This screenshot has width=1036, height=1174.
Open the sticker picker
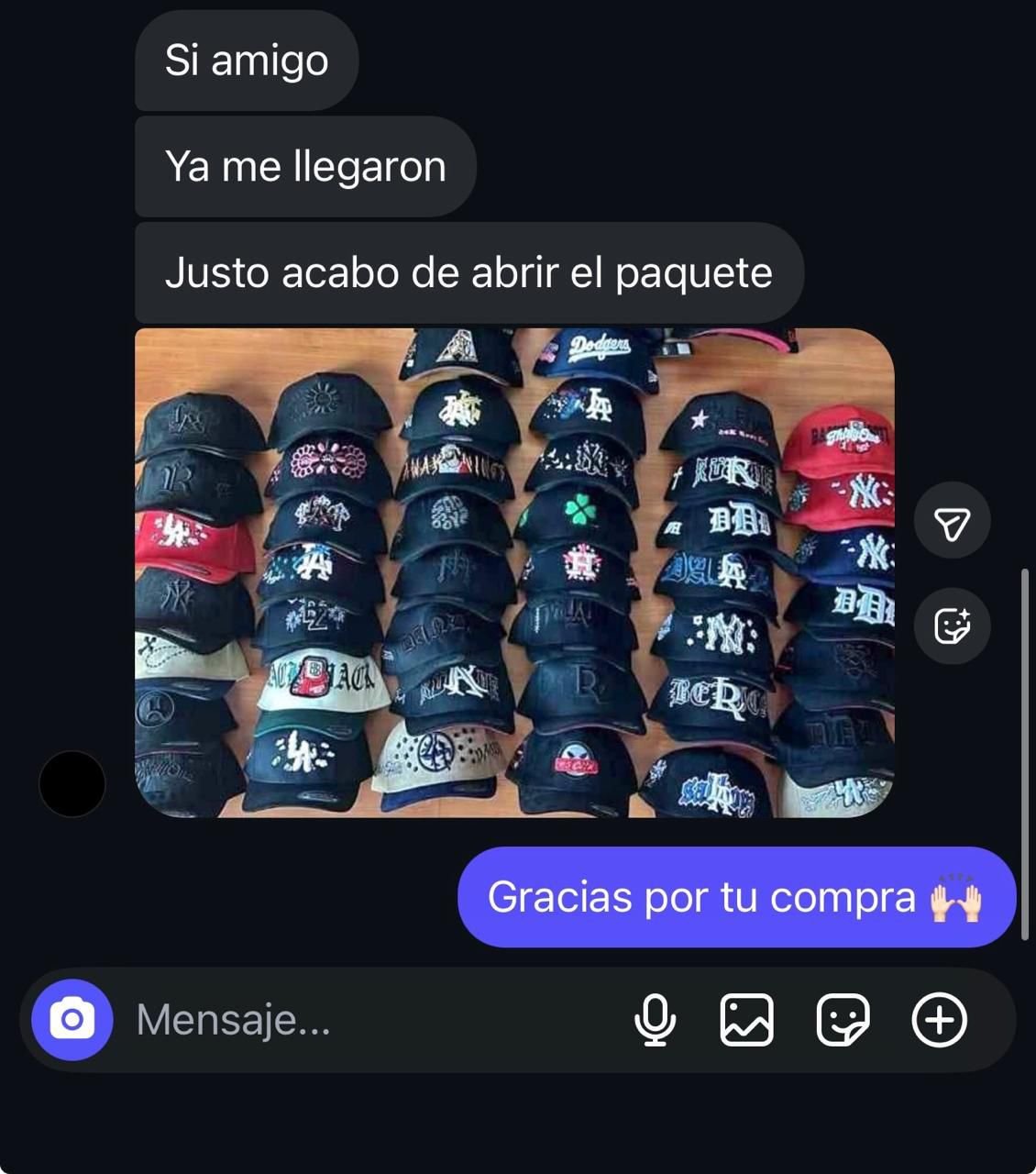pos(843,1020)
